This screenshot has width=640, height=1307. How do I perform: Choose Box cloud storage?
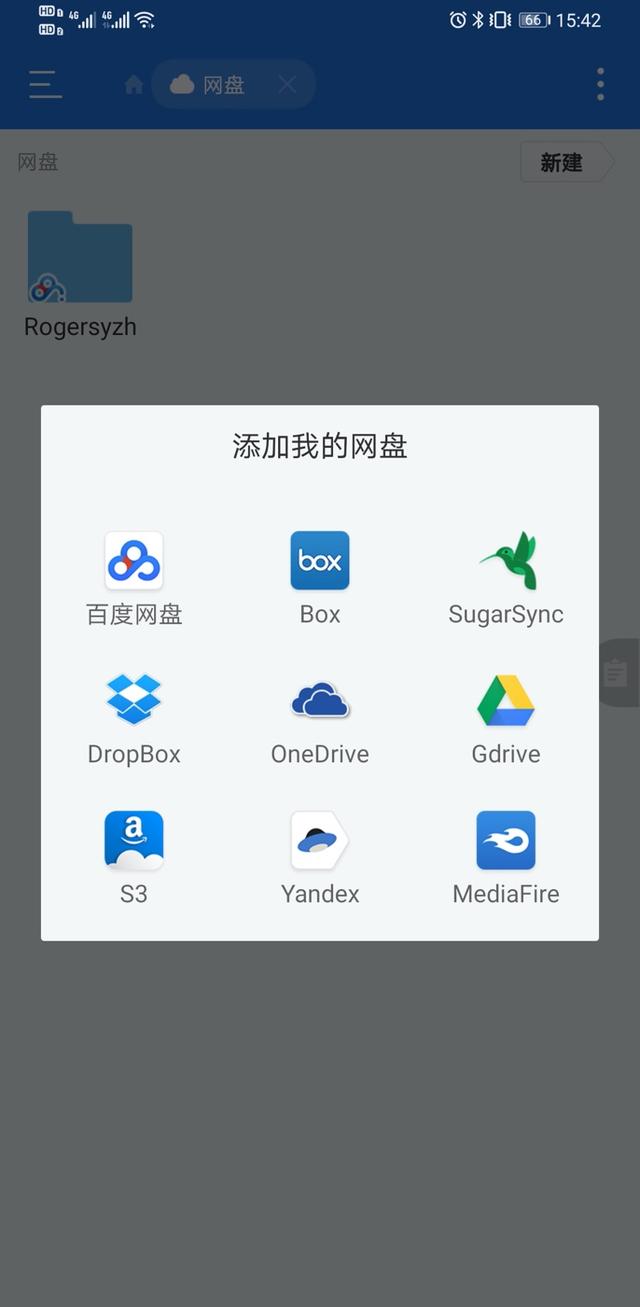tap(320, 578)
